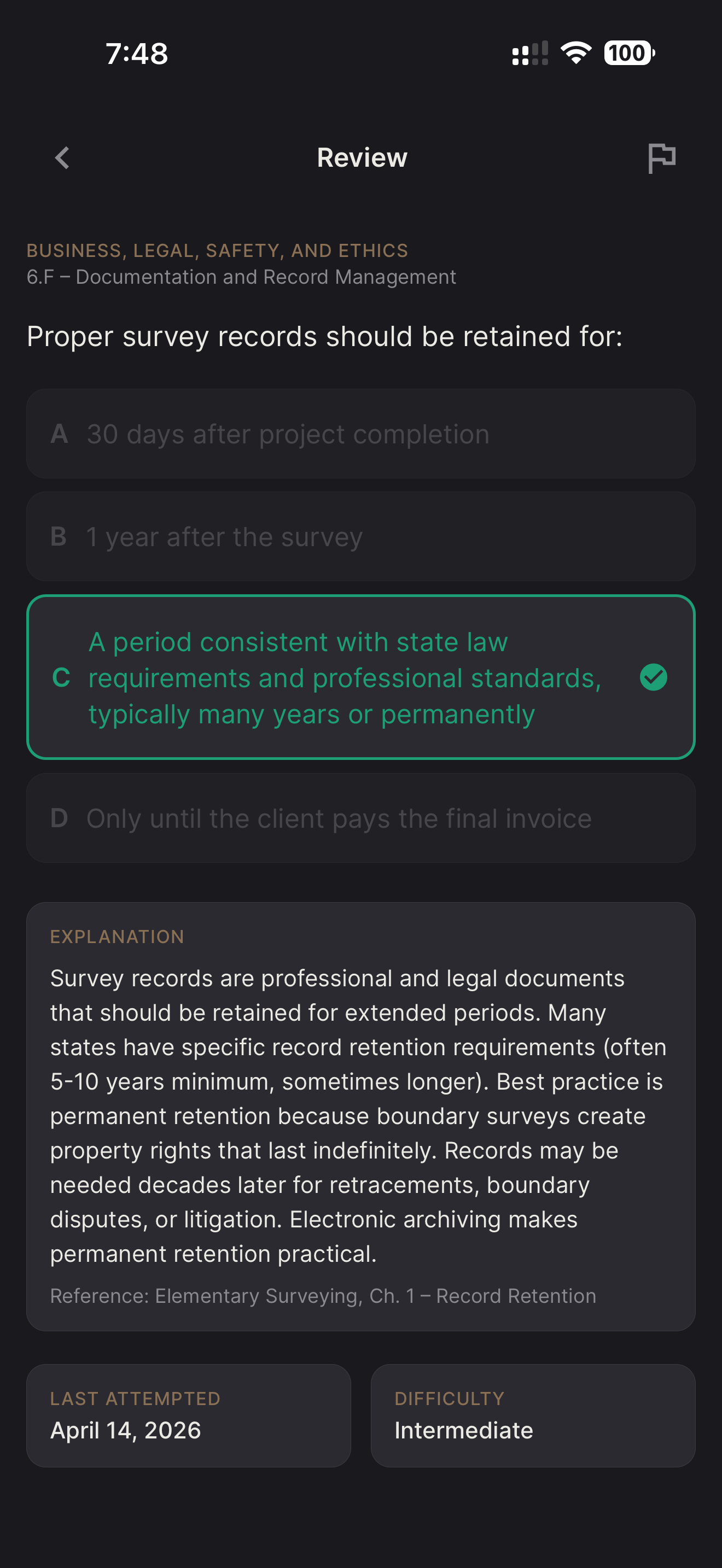Viewport: 722px width, 1568px height.
Task: Tap the green checkmark on answer C
Action: (653, 677)
